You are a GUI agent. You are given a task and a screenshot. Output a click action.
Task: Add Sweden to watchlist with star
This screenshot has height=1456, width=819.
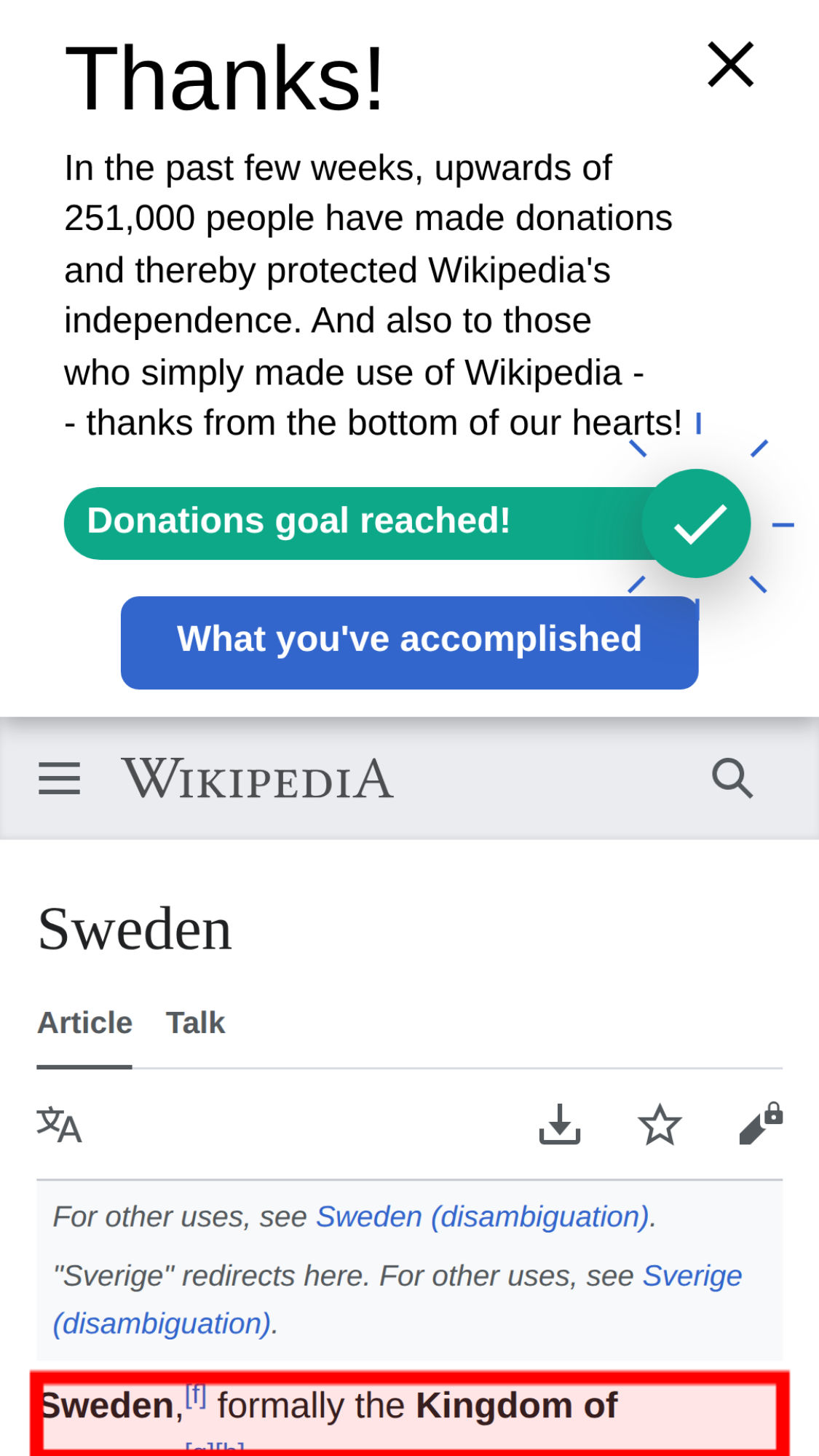(x=660, y=1125)
